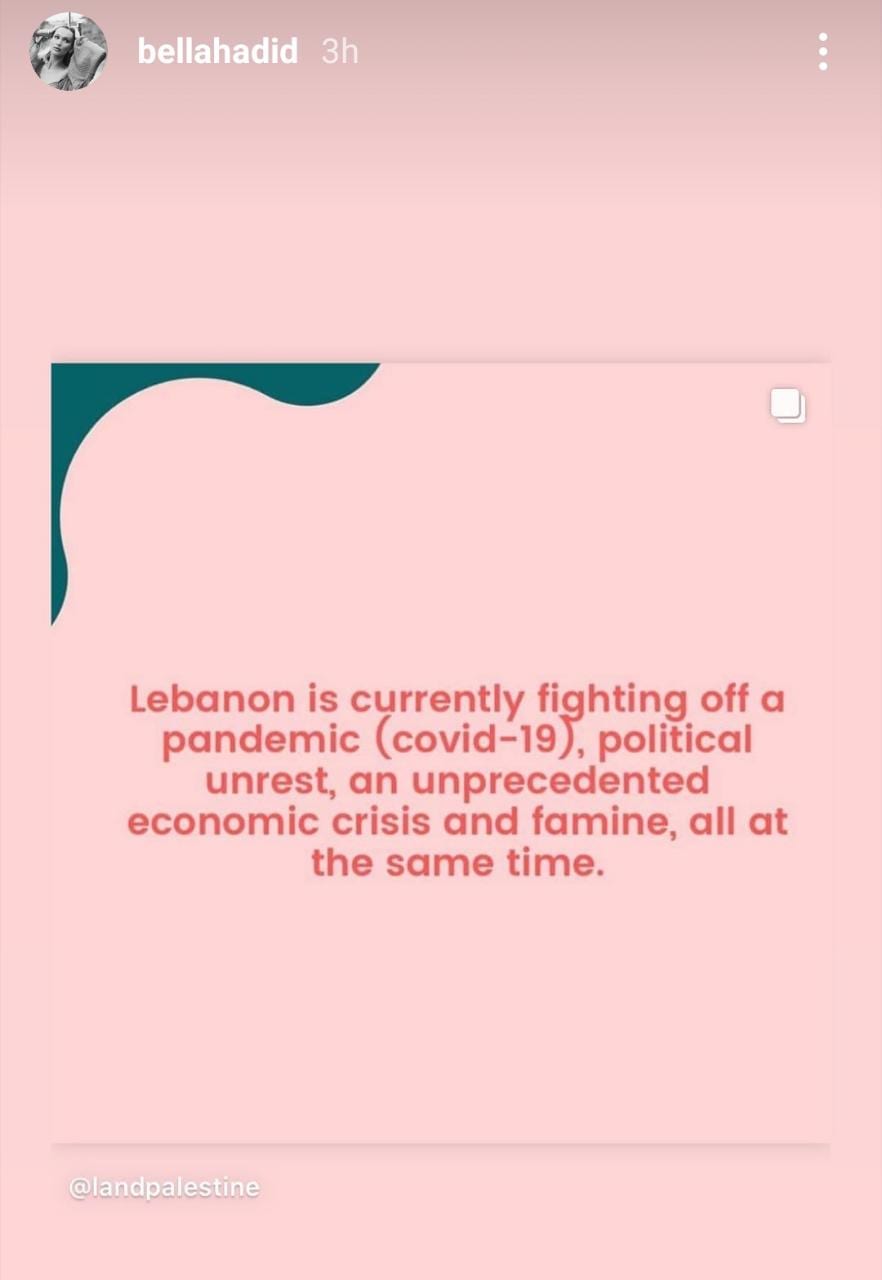Tap the bellahadid username
The image size is (882, 1280).
point(217,52)
